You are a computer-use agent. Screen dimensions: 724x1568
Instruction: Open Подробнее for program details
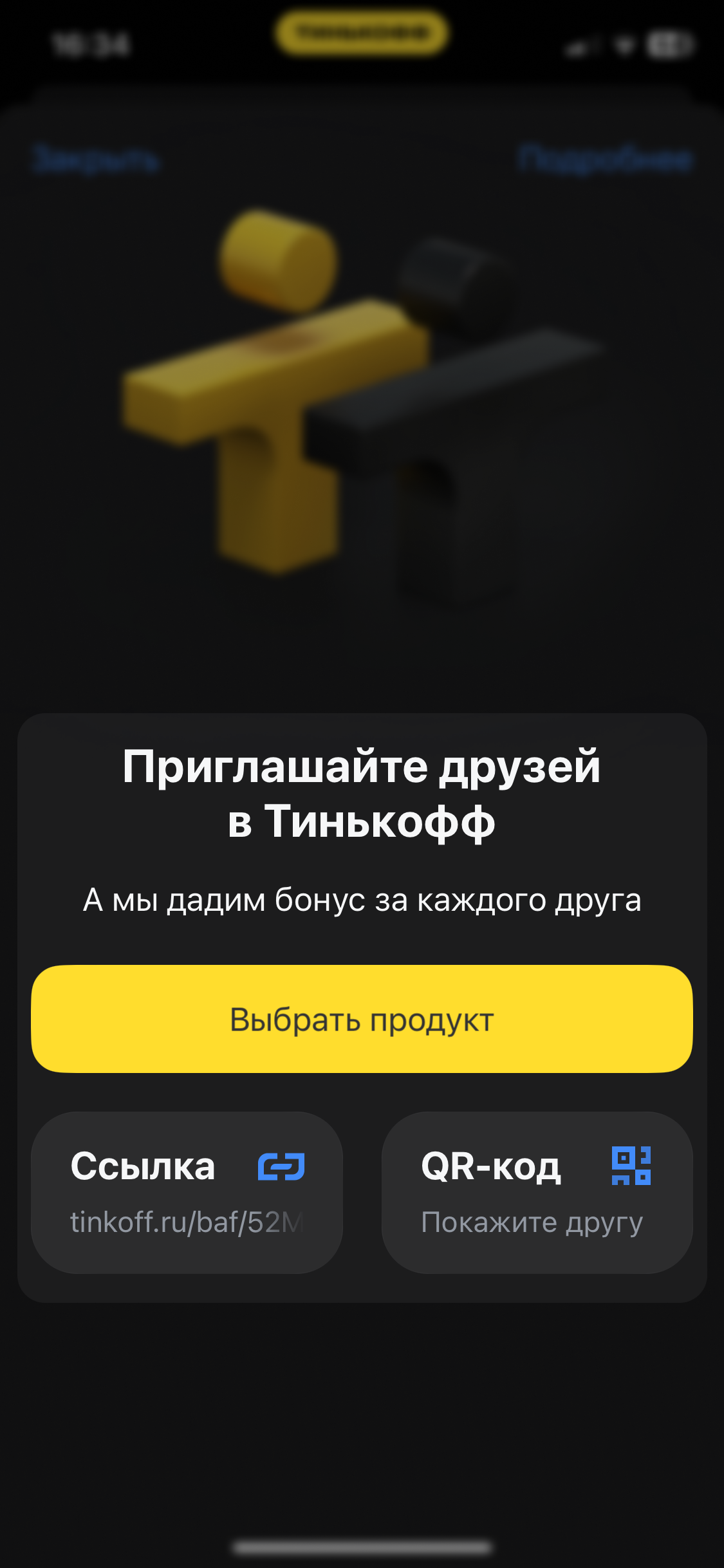[x=605, y=159]
